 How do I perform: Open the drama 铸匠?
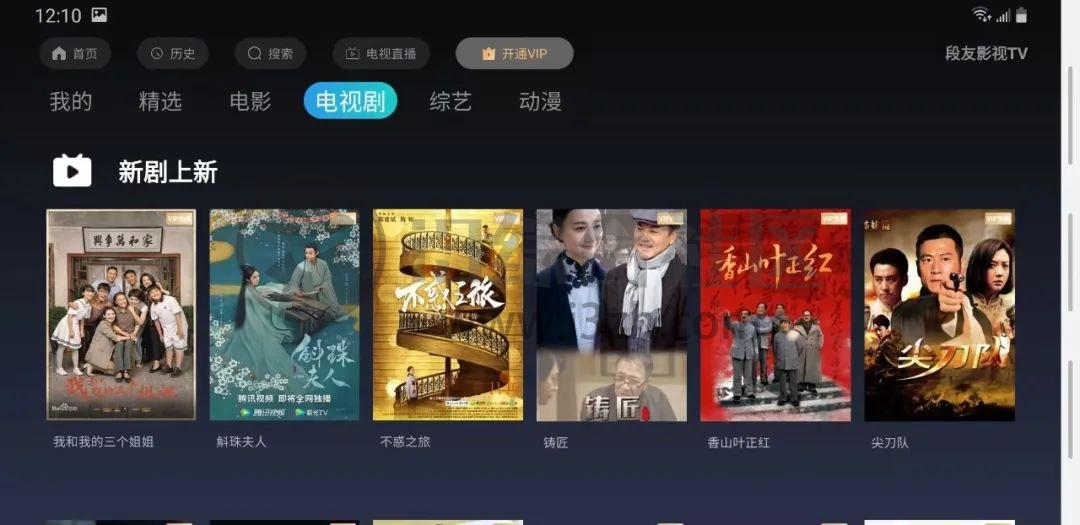click(611, 315)
